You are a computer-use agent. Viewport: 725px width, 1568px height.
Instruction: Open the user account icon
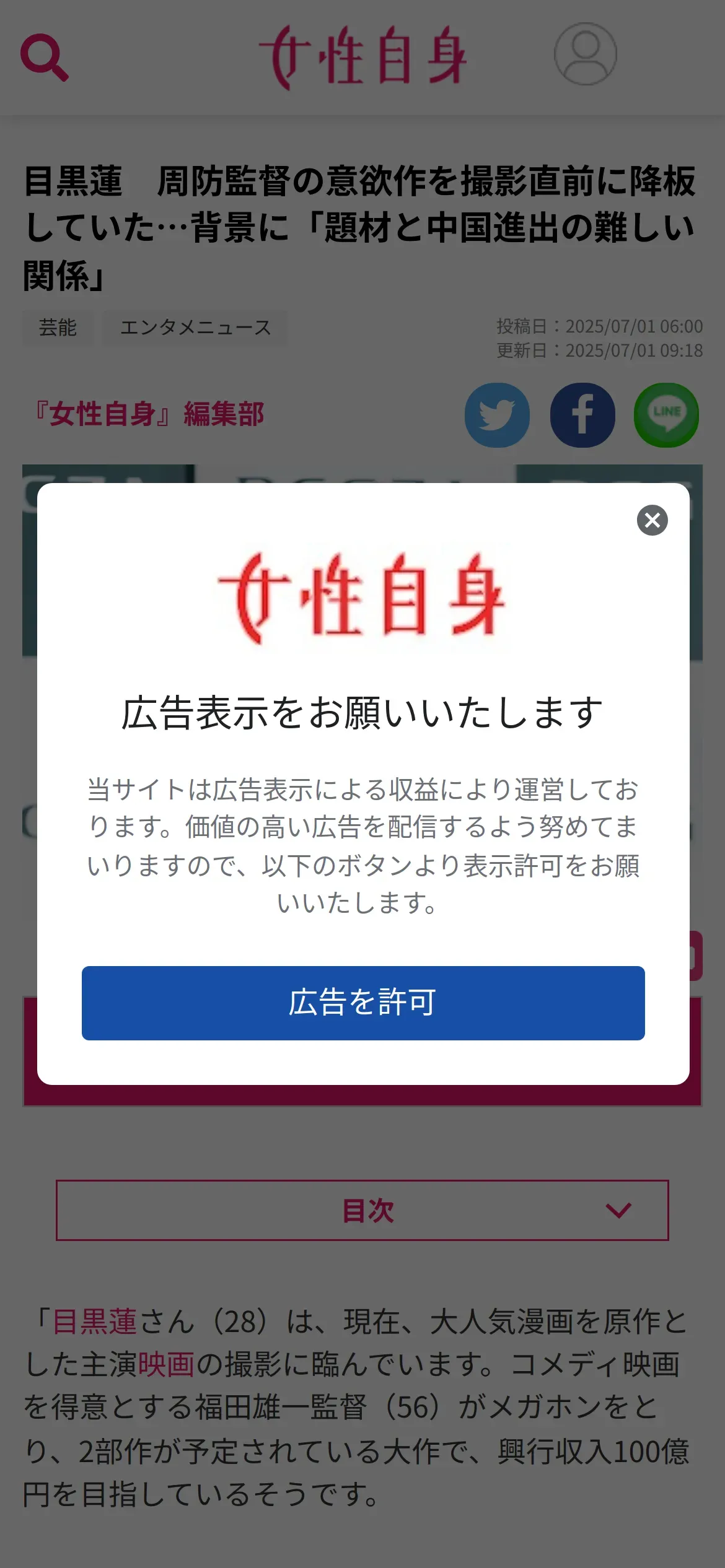(585, 54)
